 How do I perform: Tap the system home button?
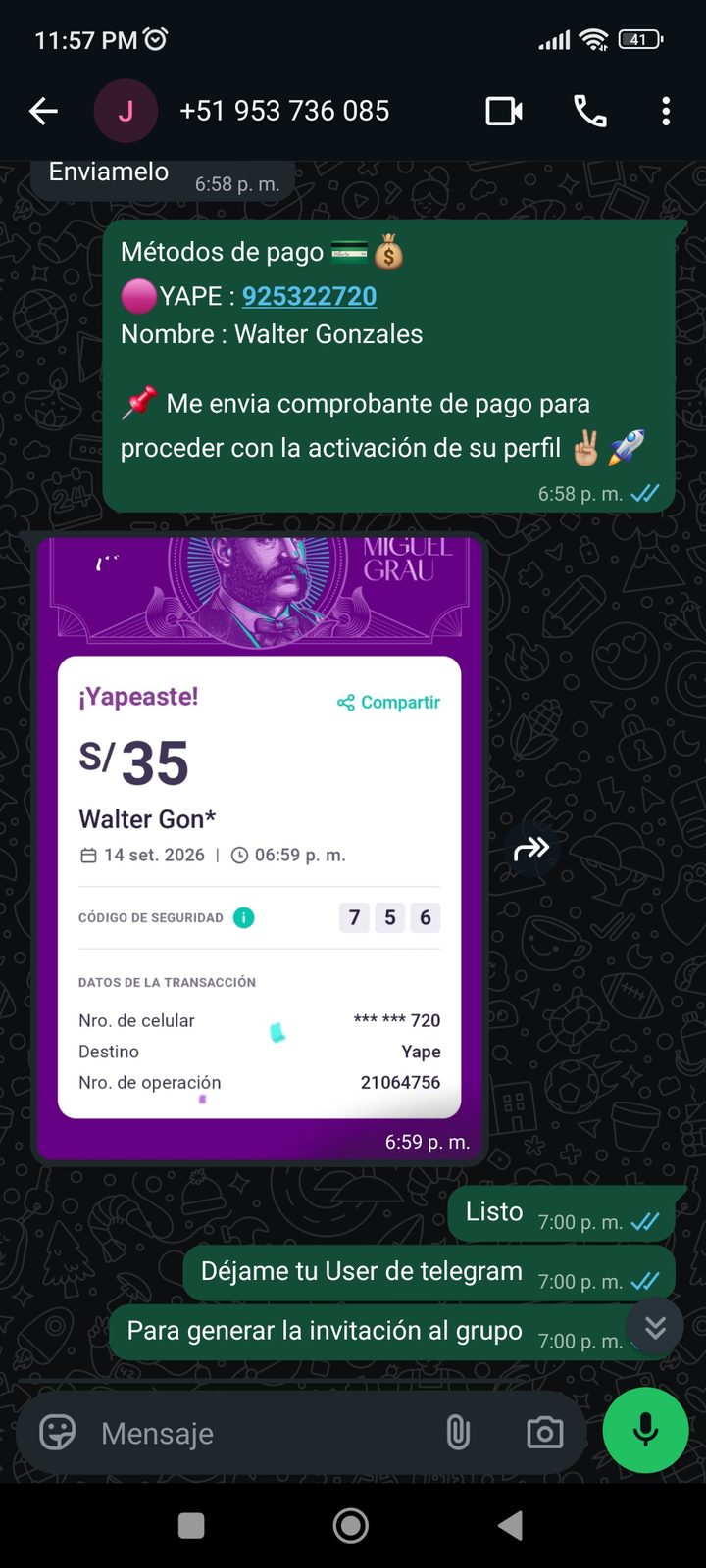(x=351, y=1525)
